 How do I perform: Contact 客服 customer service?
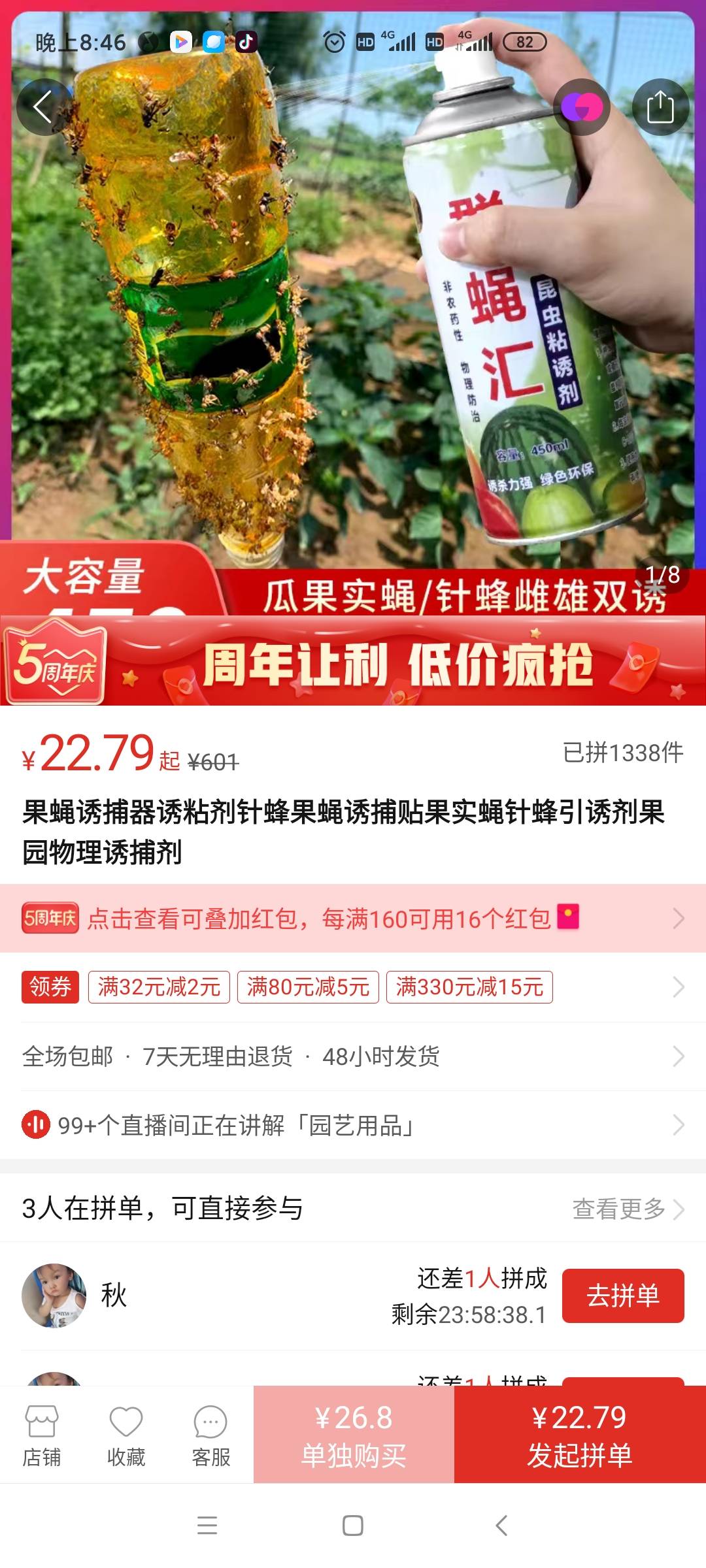(210, 1435)
